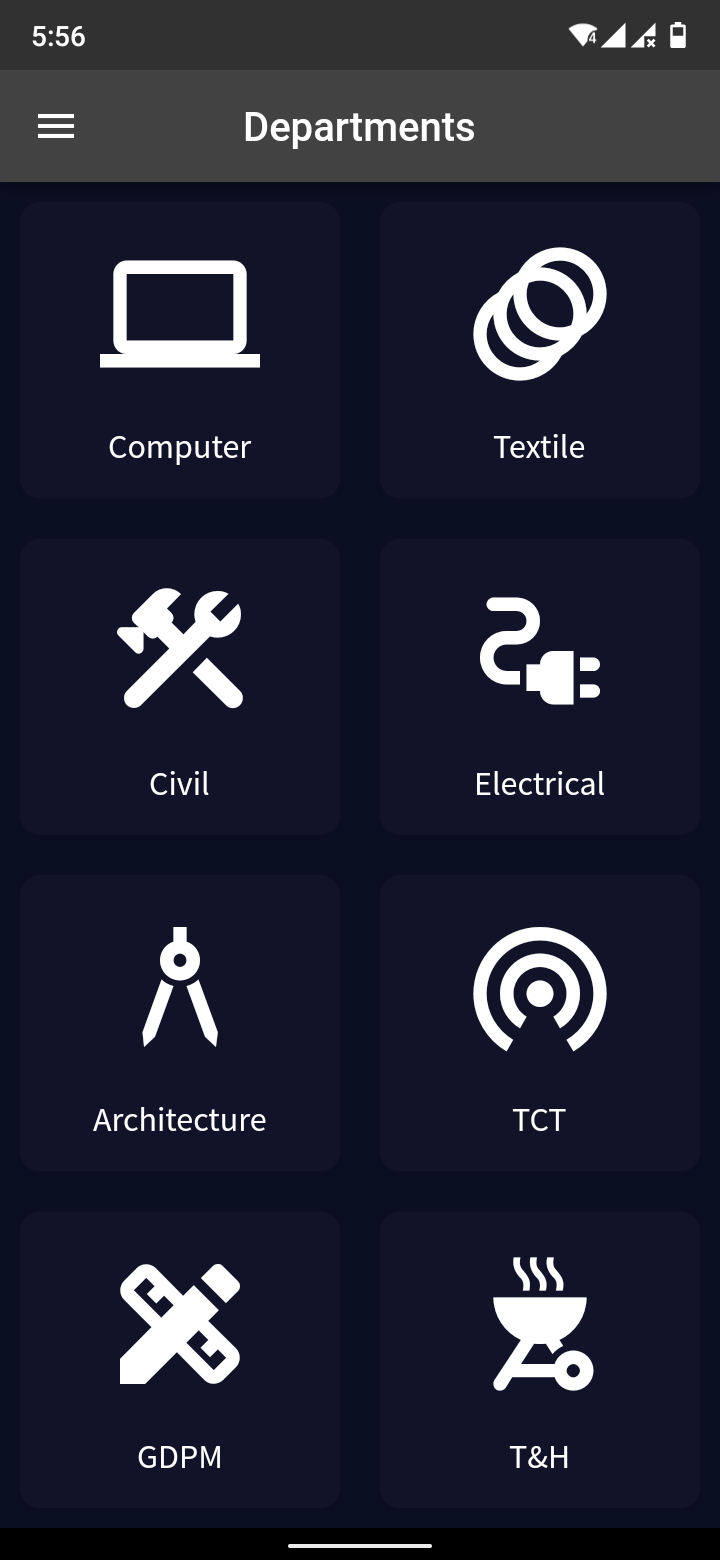720x1560 pixels.
Task: Go to the Electrical department
Action: pos(539,686)
